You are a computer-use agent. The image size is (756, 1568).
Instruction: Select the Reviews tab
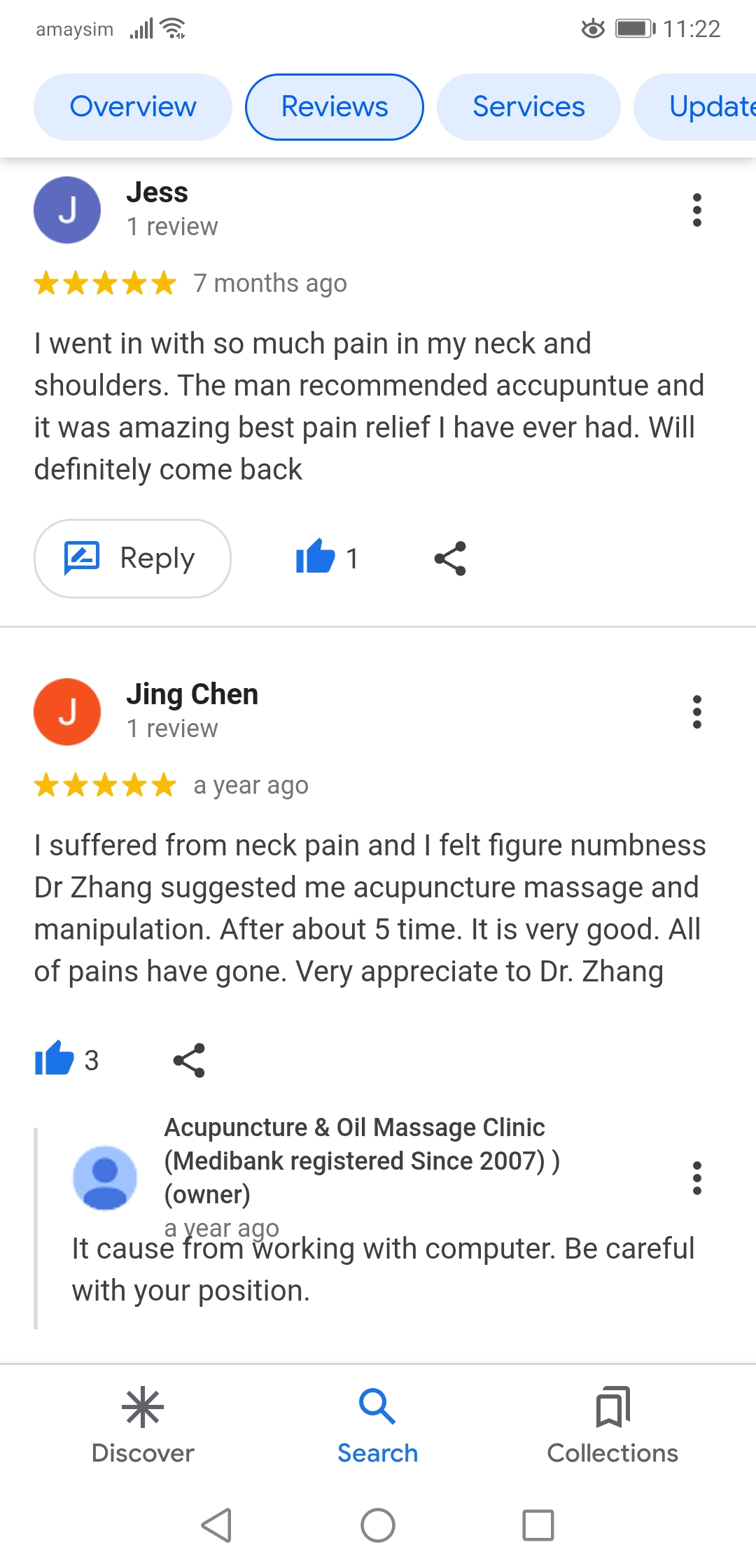[335, 107]
